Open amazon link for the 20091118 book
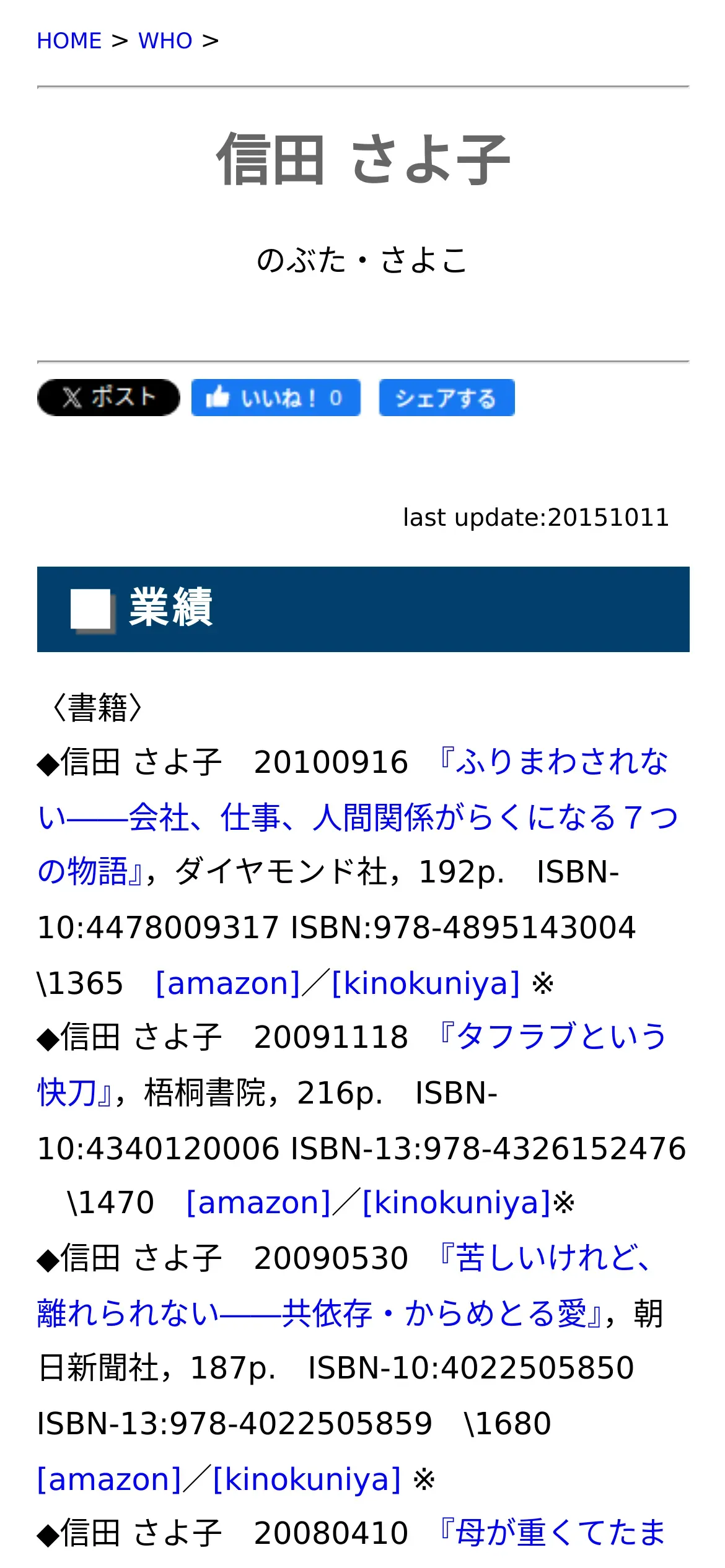The height and width of the screenshot is (1568, 725). point(258,1203)
